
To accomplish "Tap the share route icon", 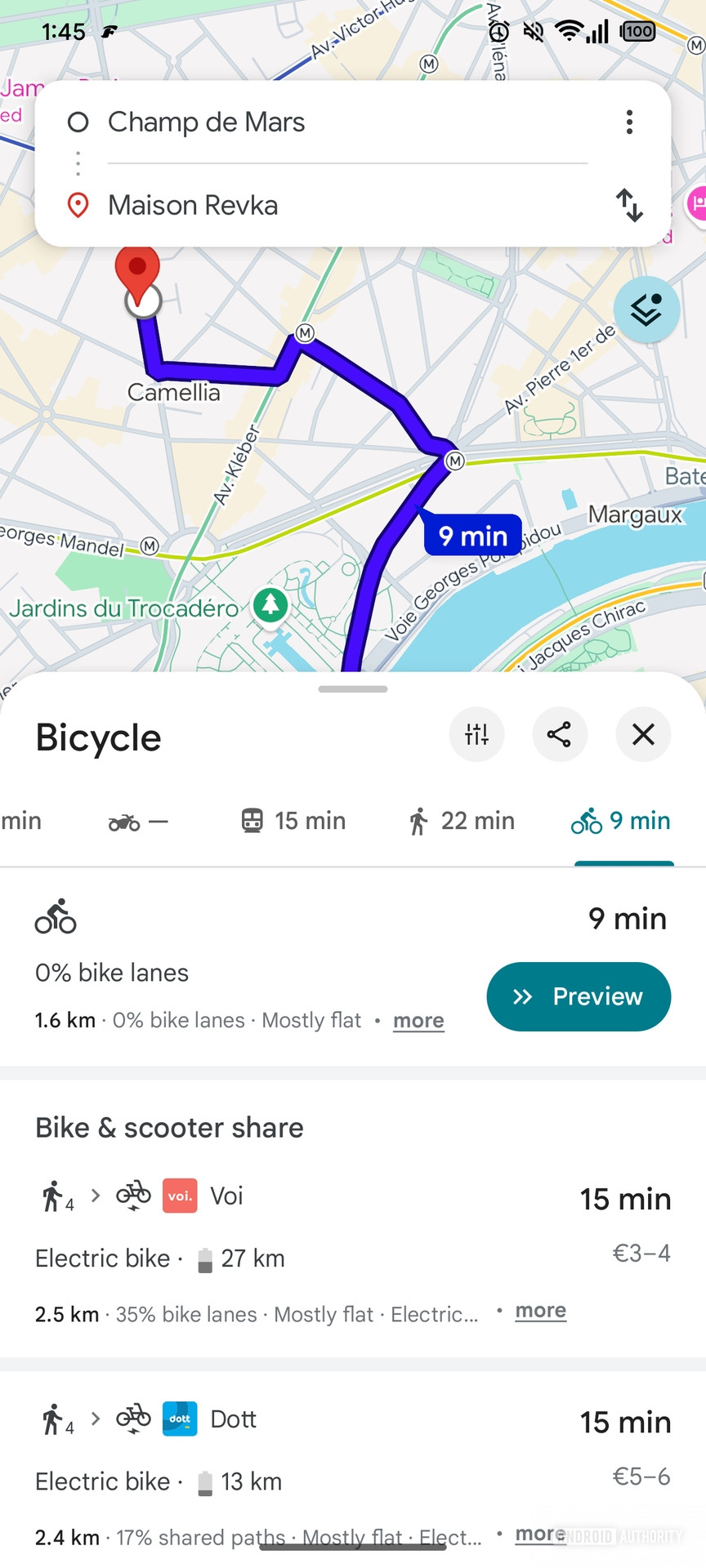I will point(560,734).
